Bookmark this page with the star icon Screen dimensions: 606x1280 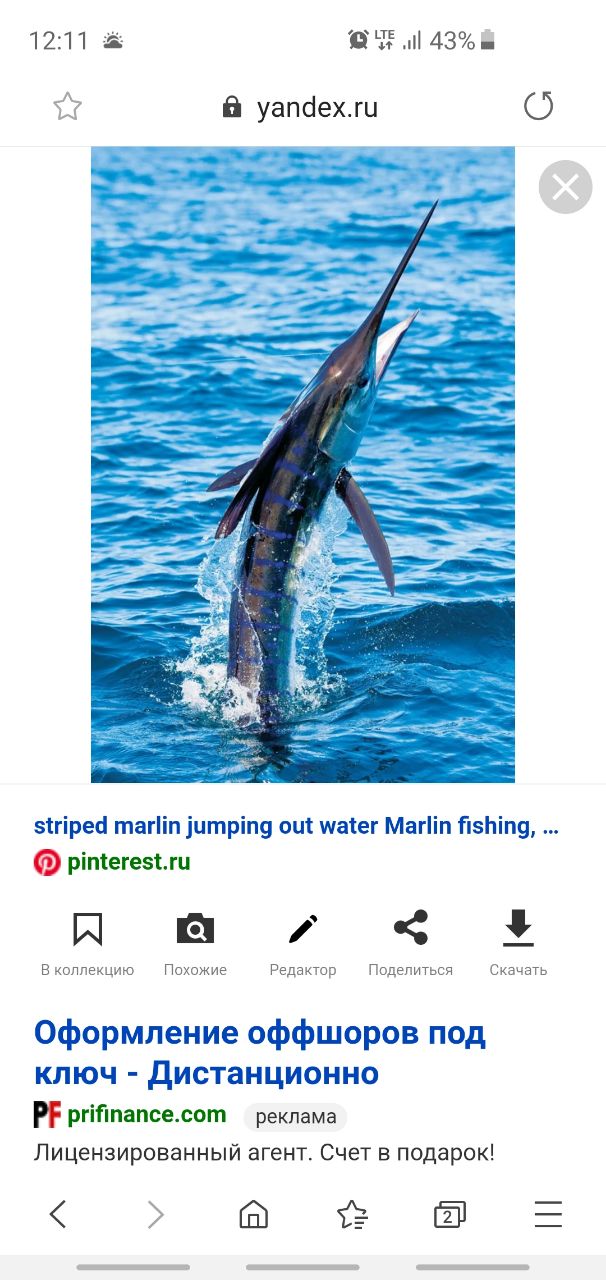point(67,107)
